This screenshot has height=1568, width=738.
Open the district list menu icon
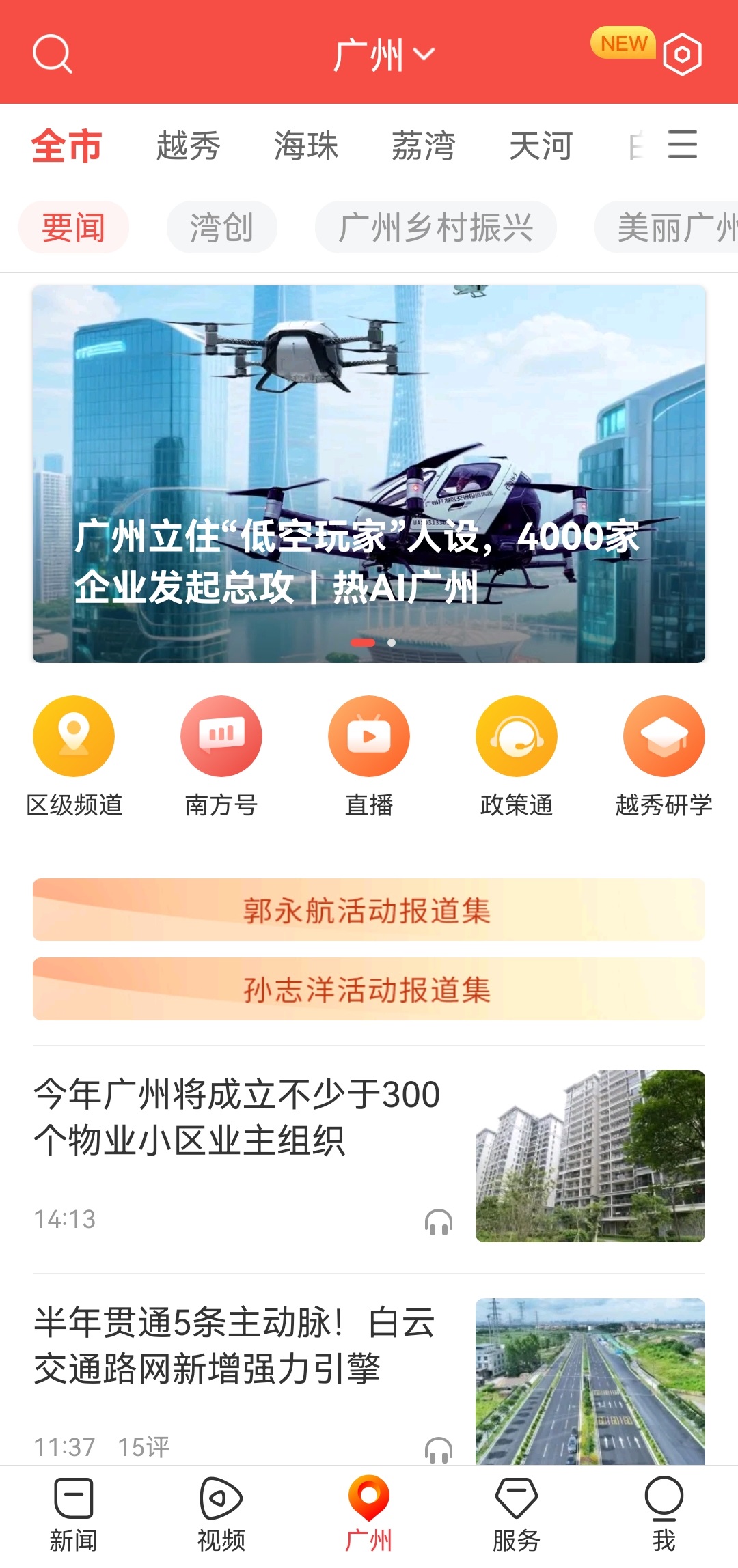(x=682, y=145)
